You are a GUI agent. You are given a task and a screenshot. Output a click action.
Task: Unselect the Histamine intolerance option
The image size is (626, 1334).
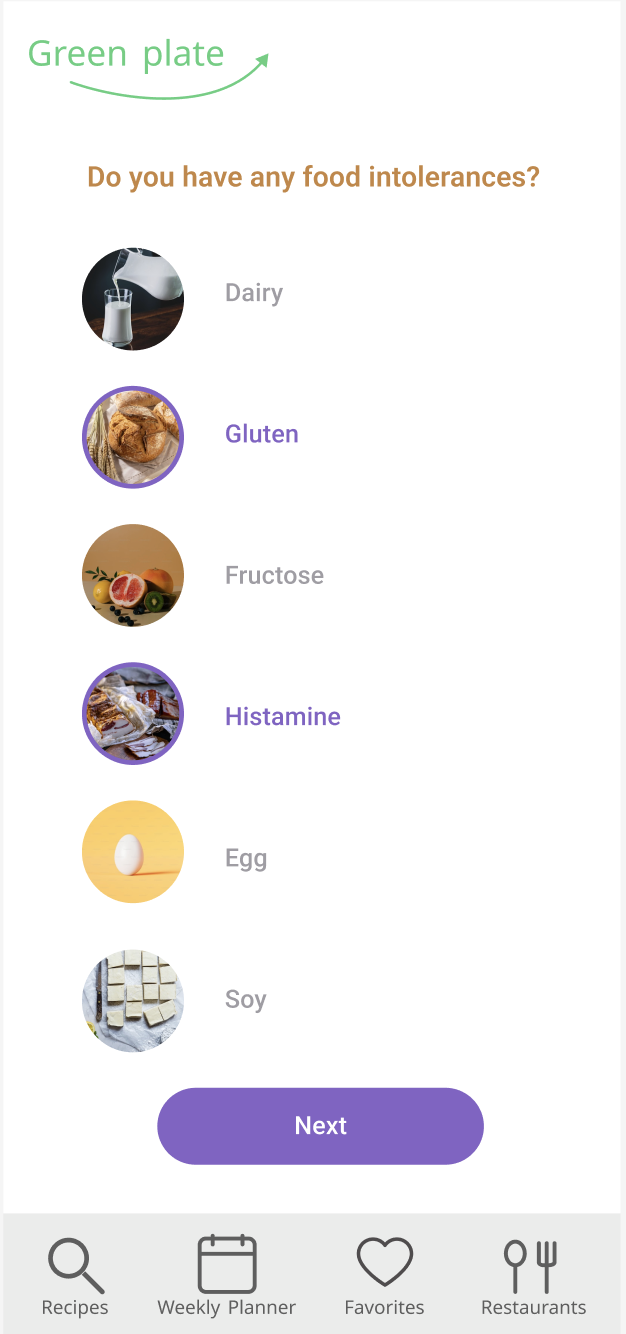pyautogui.click(x=133, y=714)
